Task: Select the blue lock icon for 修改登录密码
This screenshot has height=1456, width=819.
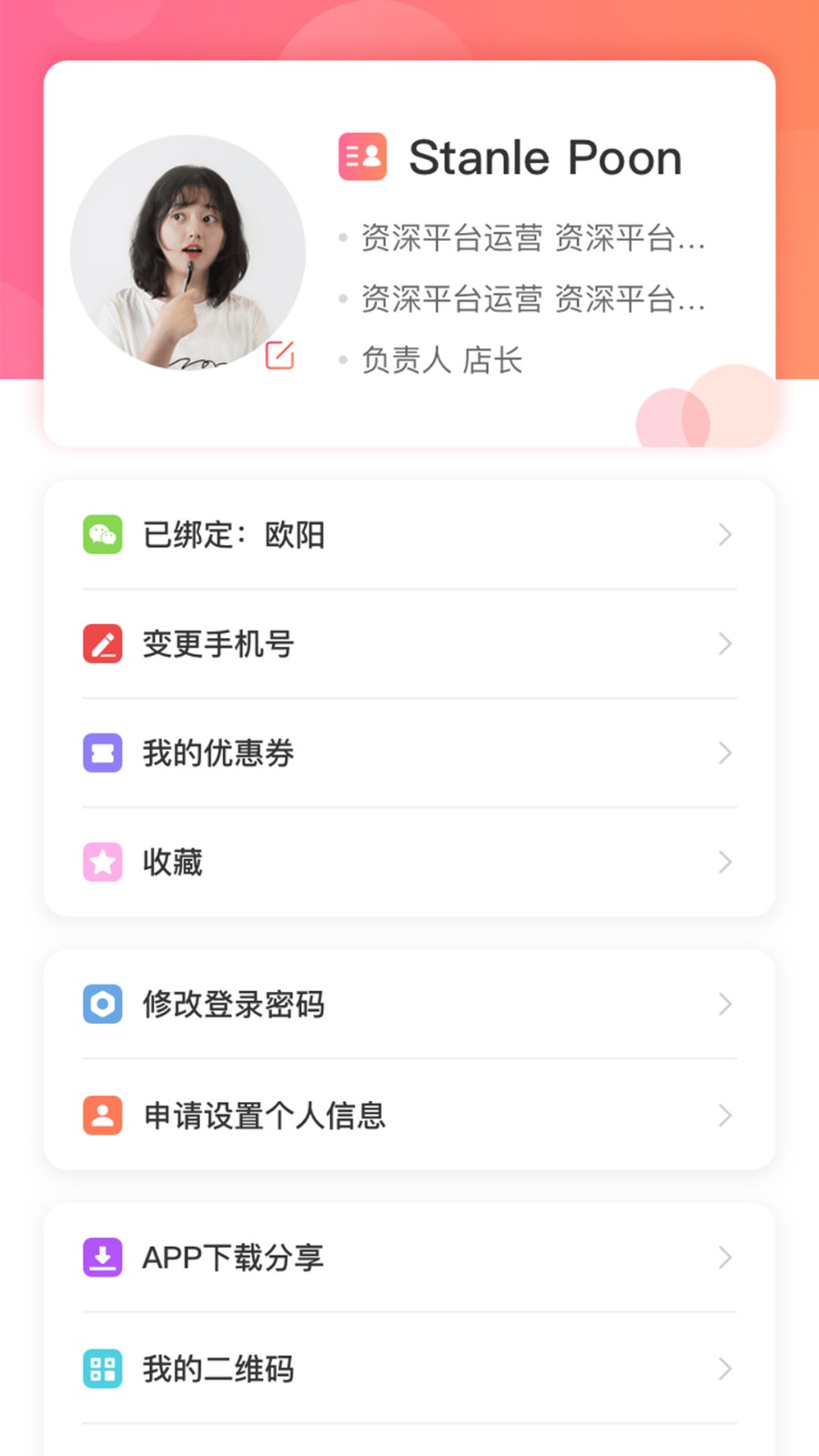Action: (102, 1005)
